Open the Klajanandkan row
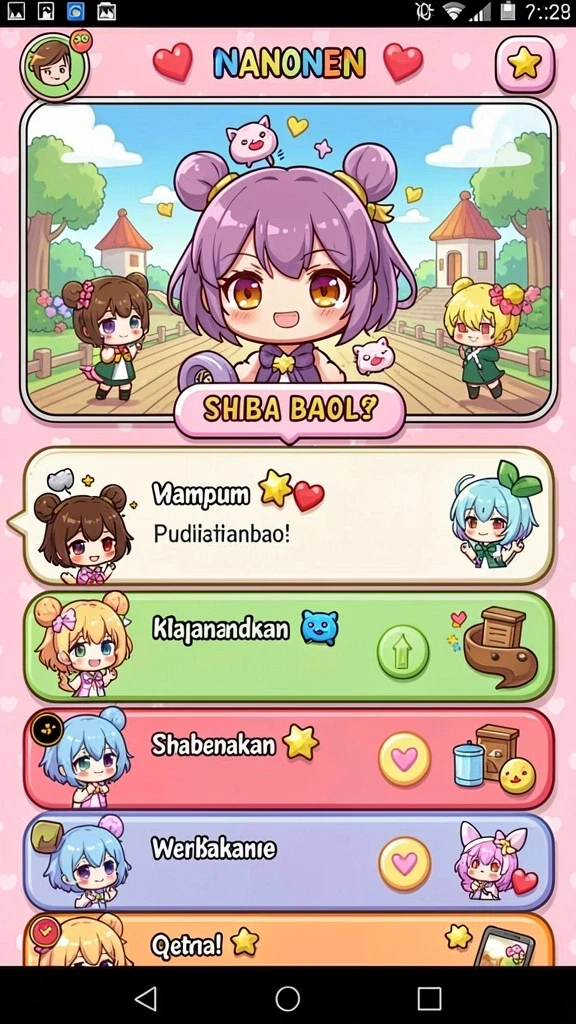The width and height of the screenshot is (576, 1024). [x=289, y=647]
